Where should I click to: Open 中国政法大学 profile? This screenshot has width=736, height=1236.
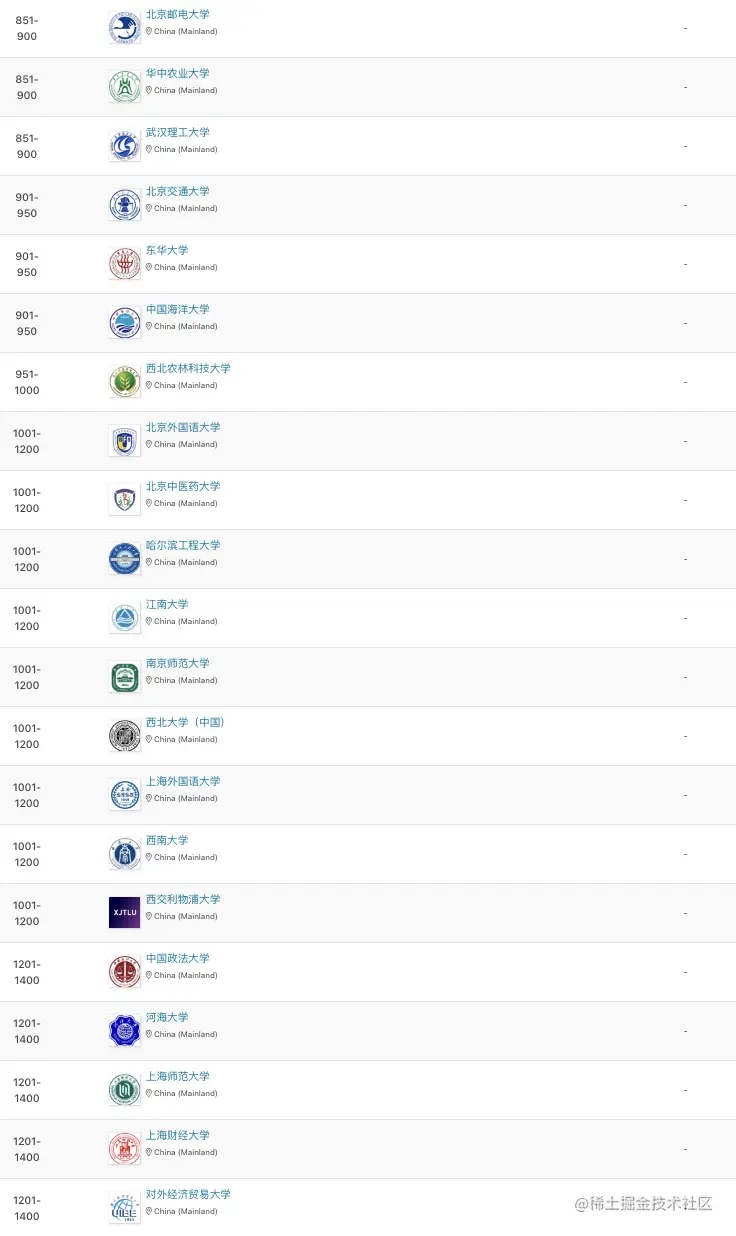point(178,958)
